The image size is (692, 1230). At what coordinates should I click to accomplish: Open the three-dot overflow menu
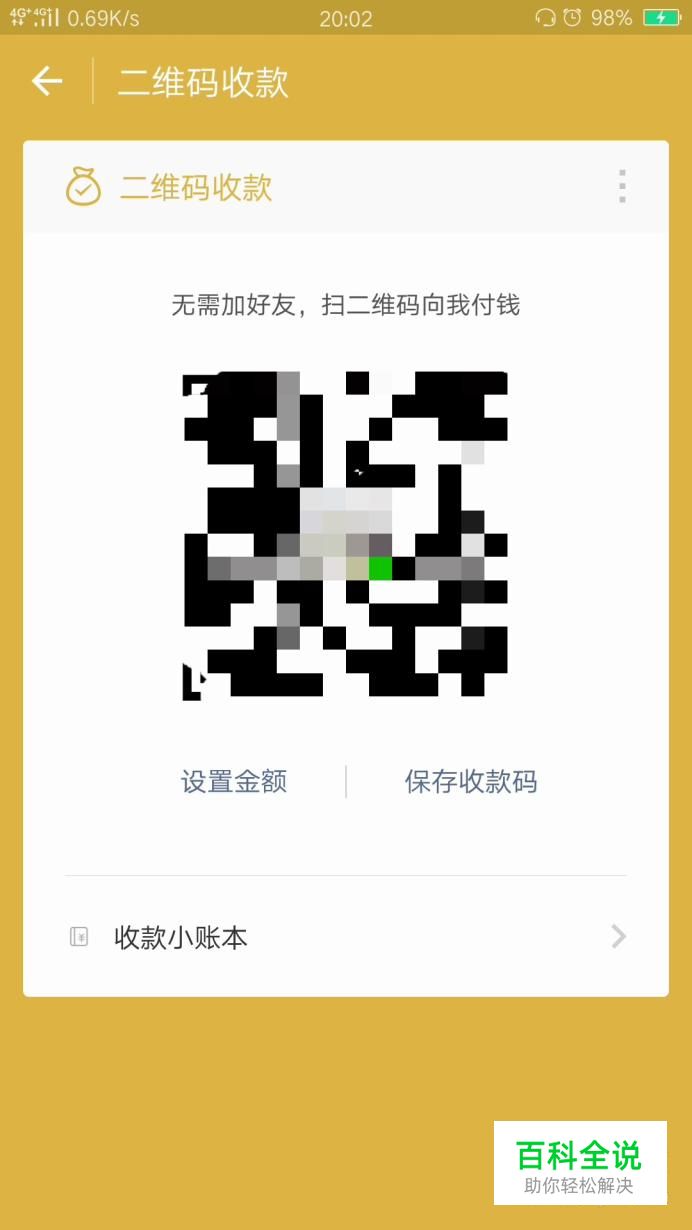point(622,186)
